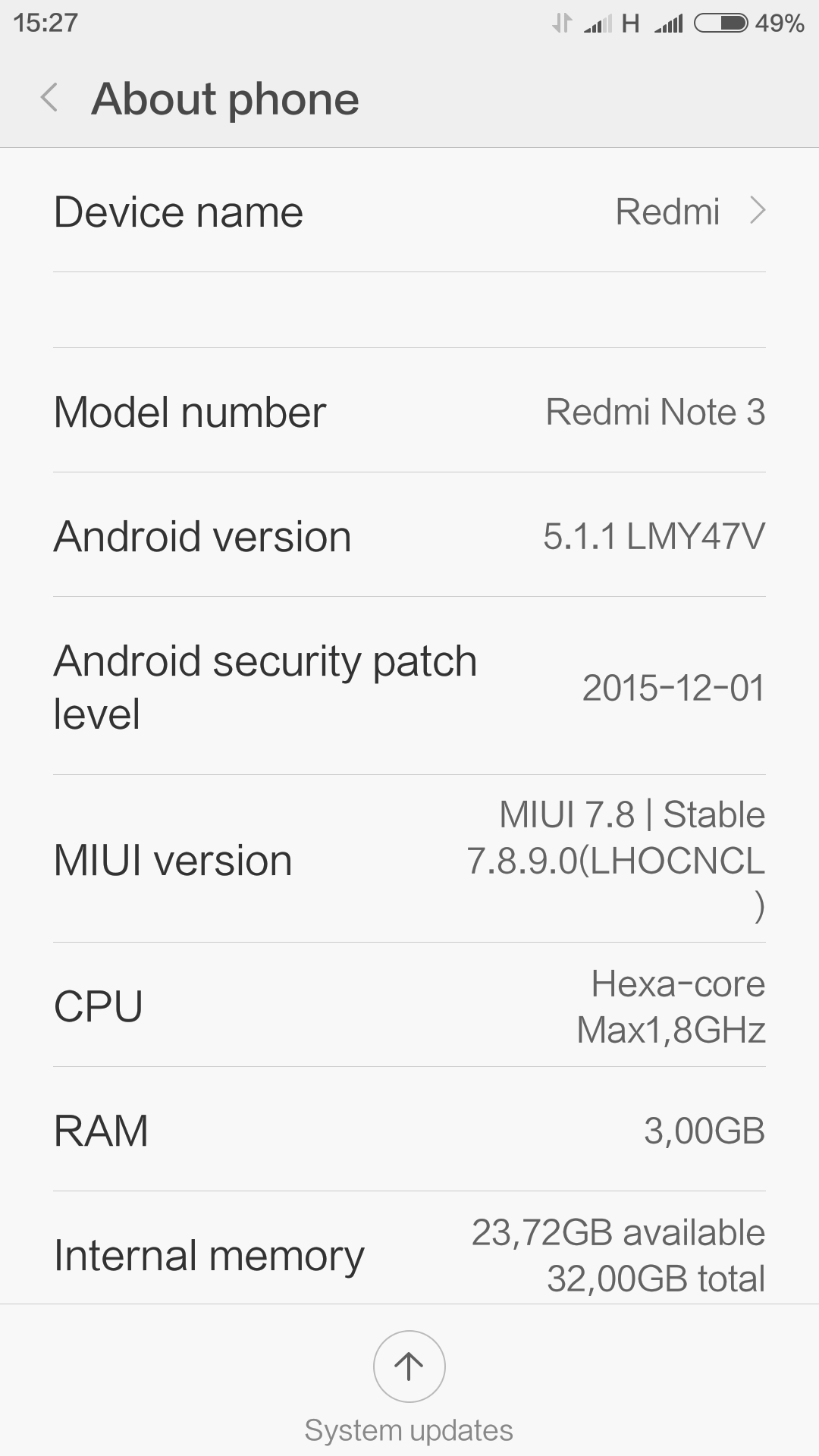Tap the CPU row
The width and height of the screenshot is (819, 1456).
[x=409, y=1006]
